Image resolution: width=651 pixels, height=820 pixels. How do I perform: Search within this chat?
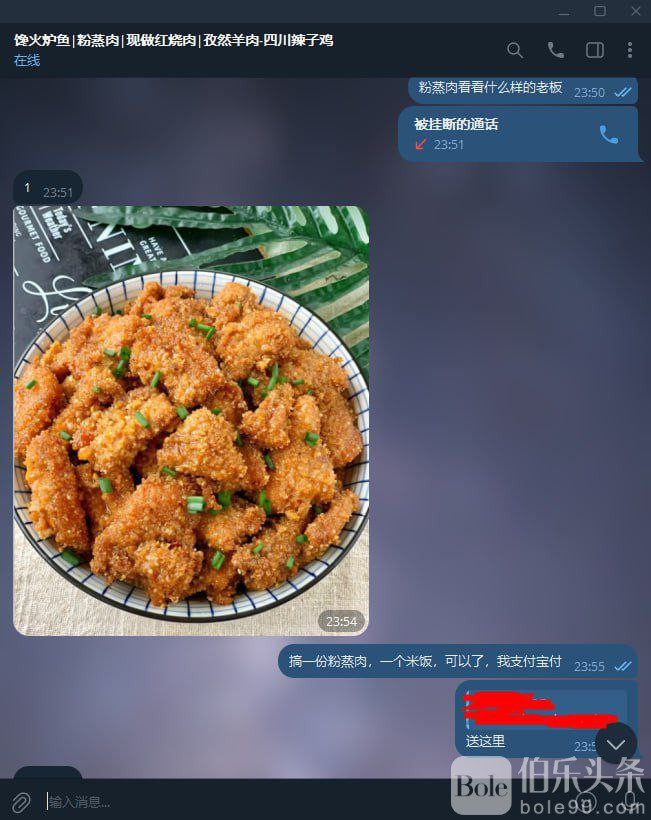tap(515, 50)
